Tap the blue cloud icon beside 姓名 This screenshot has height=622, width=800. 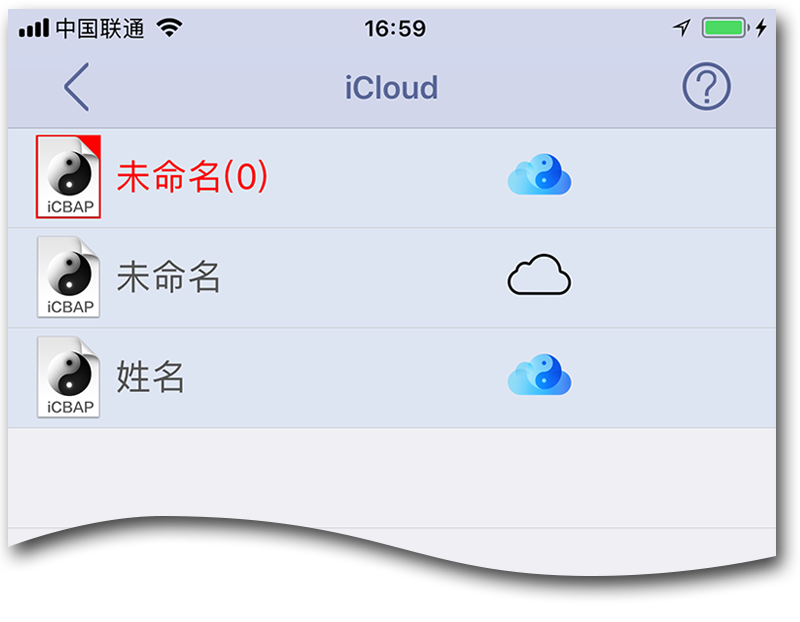539,376
